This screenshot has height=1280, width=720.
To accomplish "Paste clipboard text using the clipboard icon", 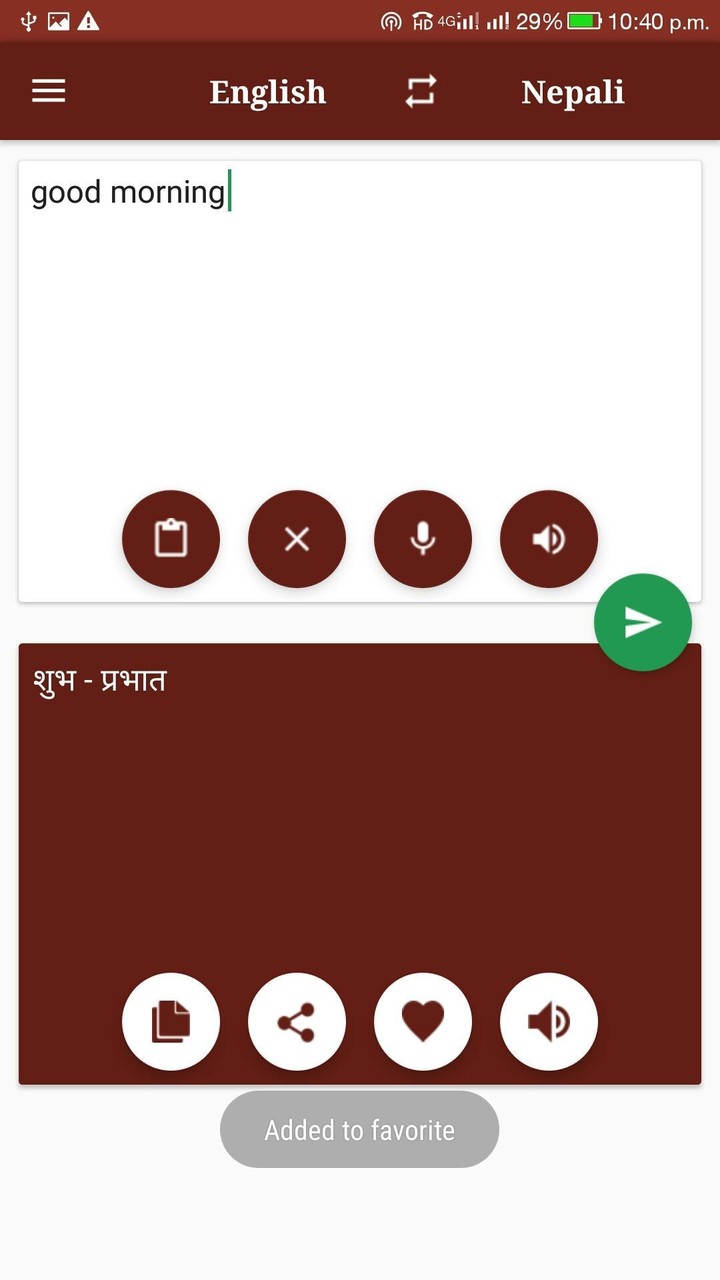I will [170, 538].
